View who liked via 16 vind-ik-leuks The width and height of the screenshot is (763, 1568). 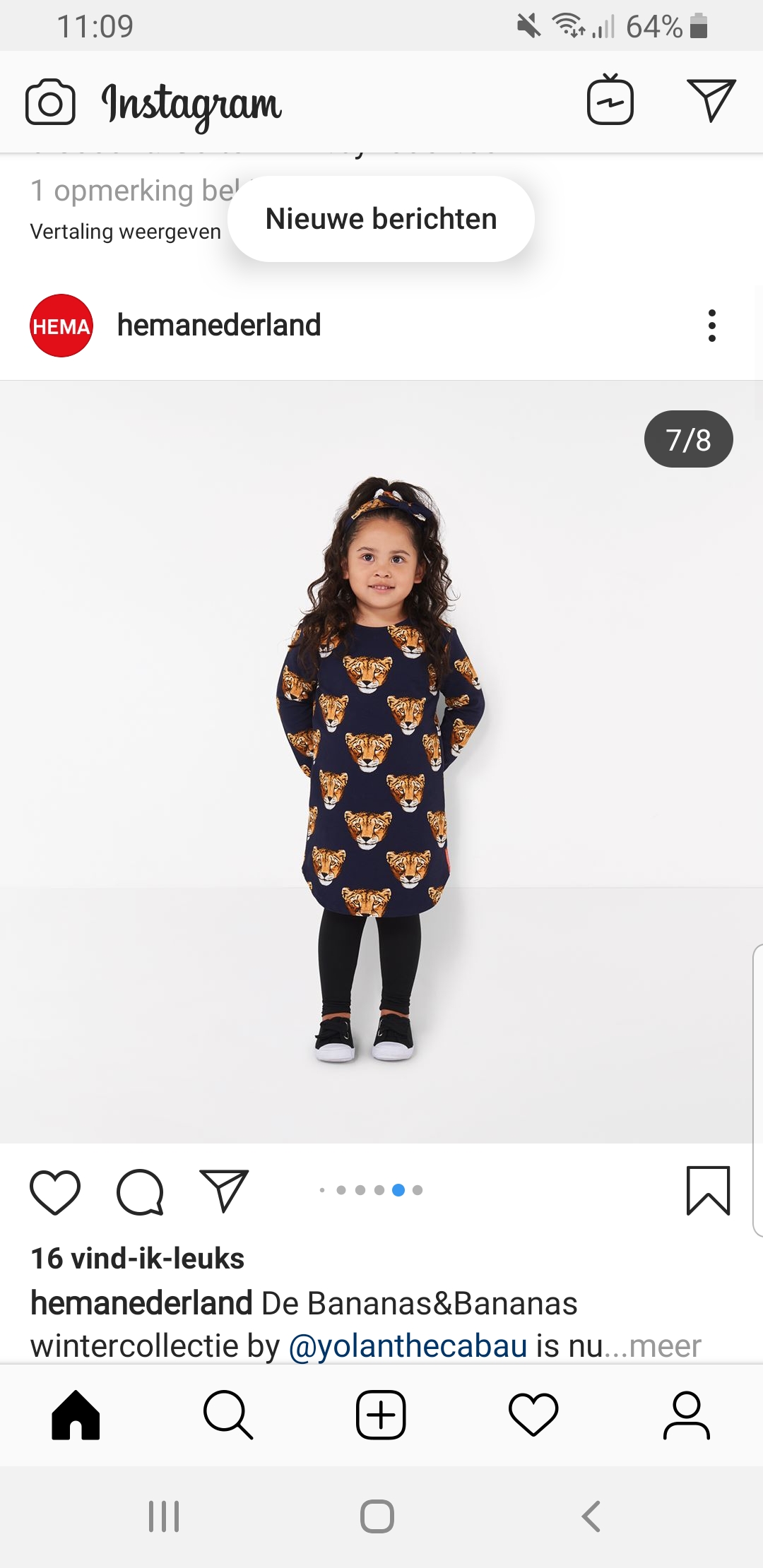point(138,1259)
